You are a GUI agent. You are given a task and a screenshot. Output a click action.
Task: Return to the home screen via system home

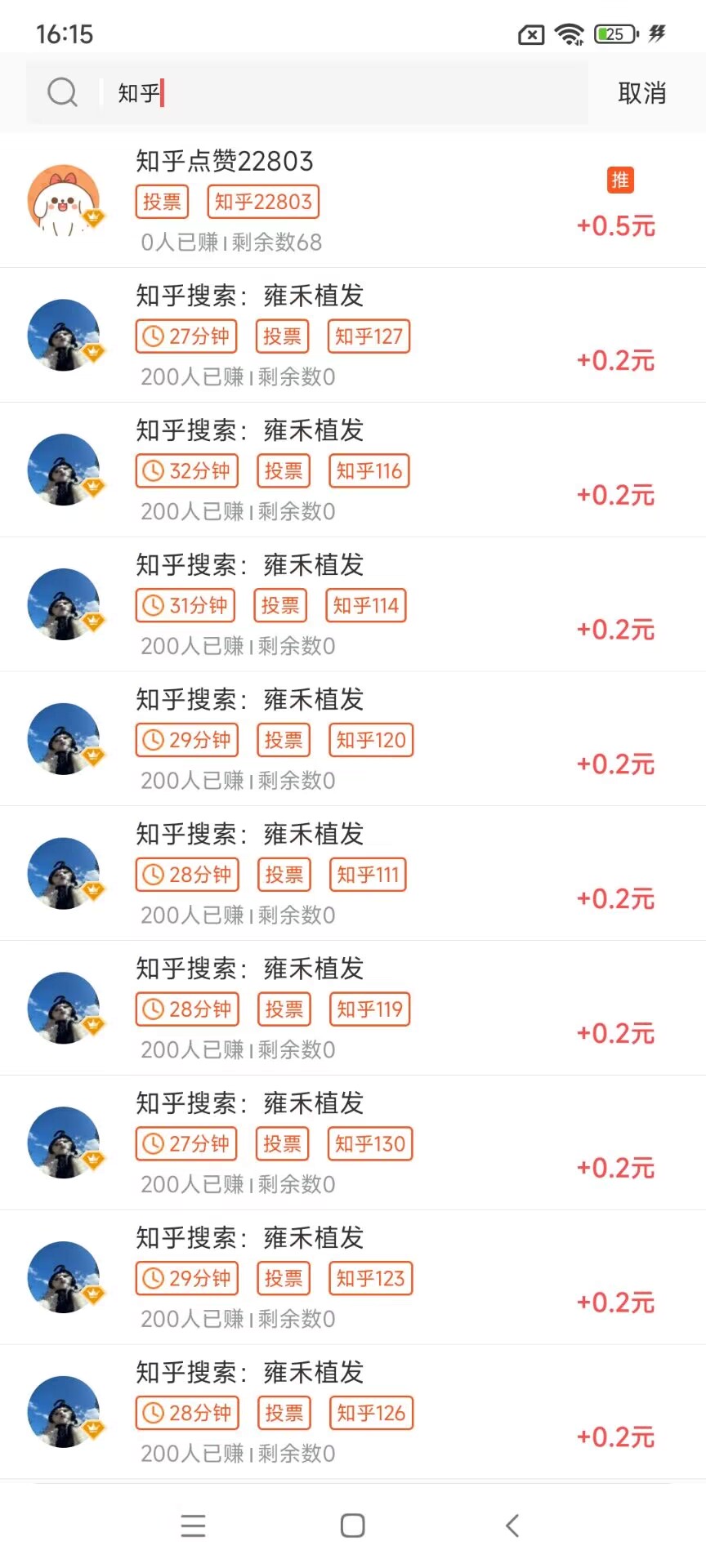352,1526
